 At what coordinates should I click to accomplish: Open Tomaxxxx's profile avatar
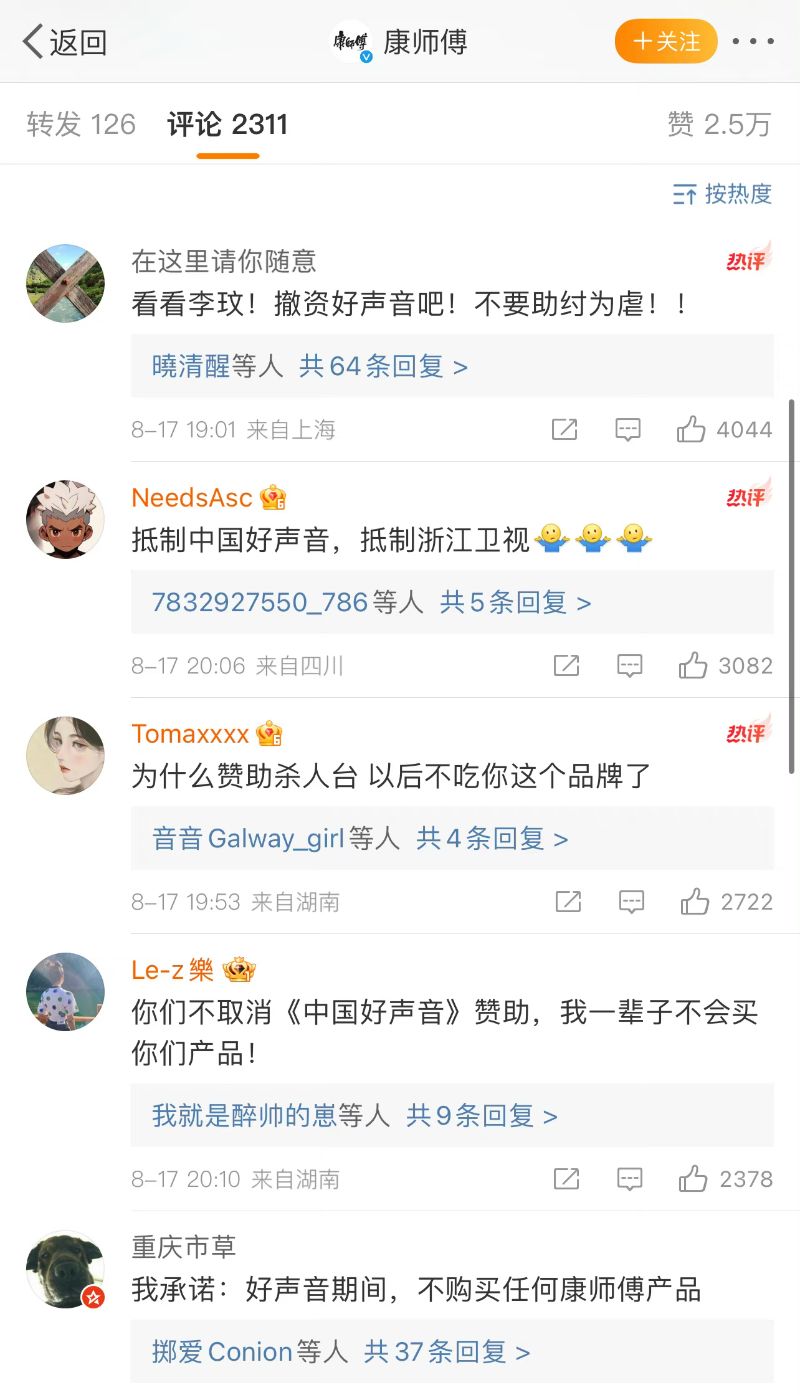pos(65,755)
